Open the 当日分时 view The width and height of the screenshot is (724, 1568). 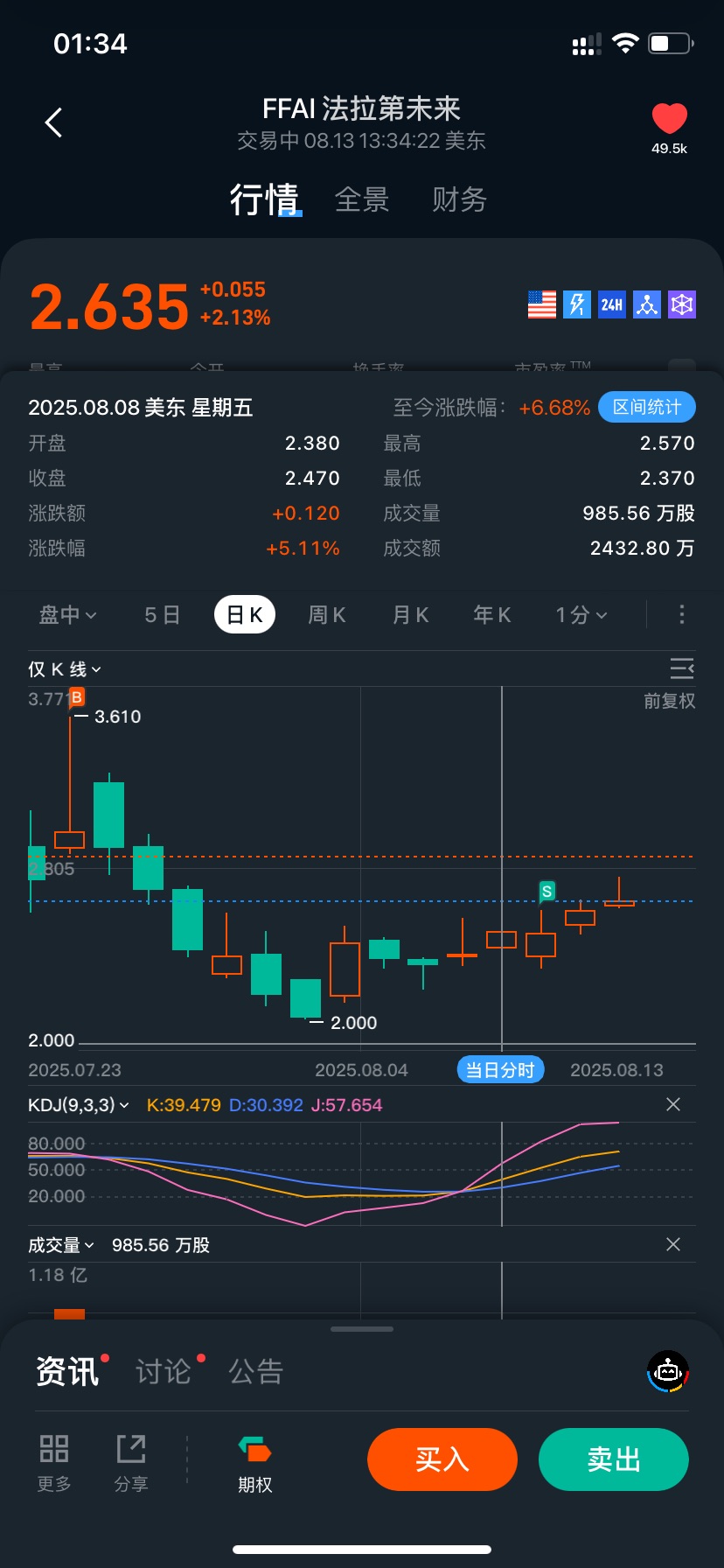pos(500,1069)
